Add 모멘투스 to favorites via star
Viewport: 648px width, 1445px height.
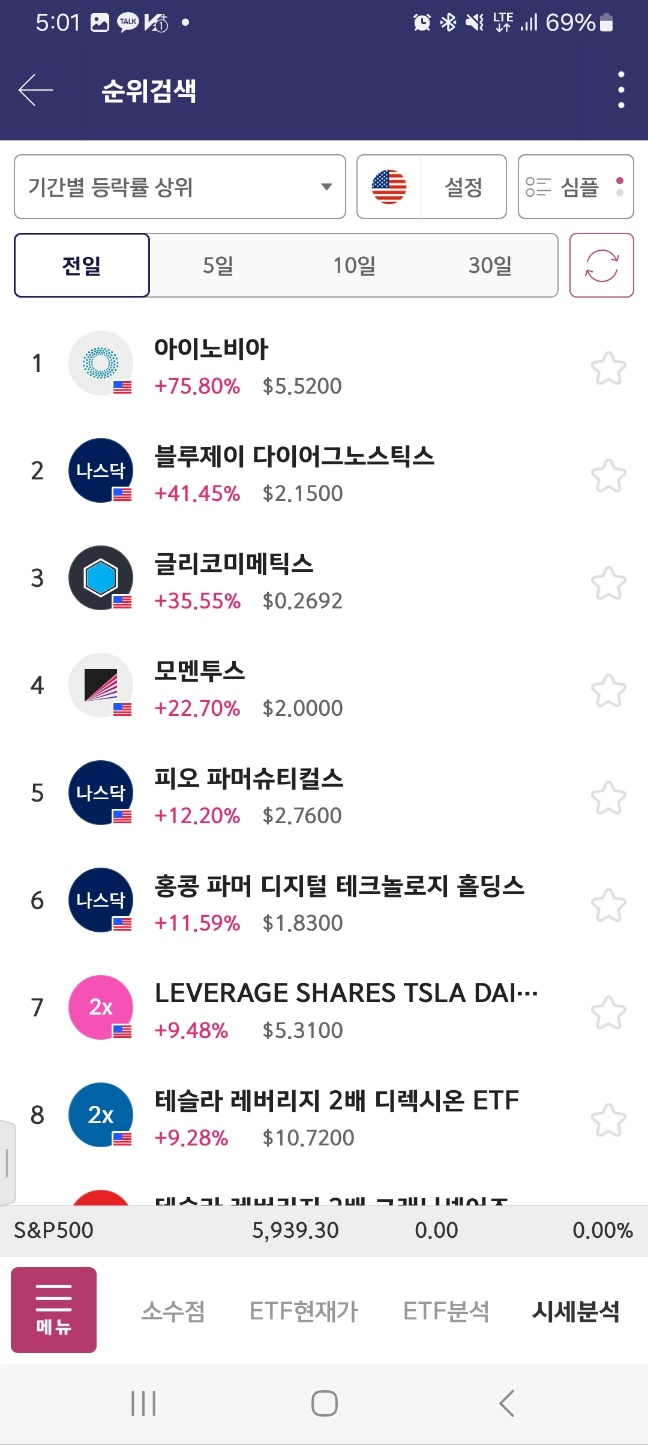tap(608, 690)
